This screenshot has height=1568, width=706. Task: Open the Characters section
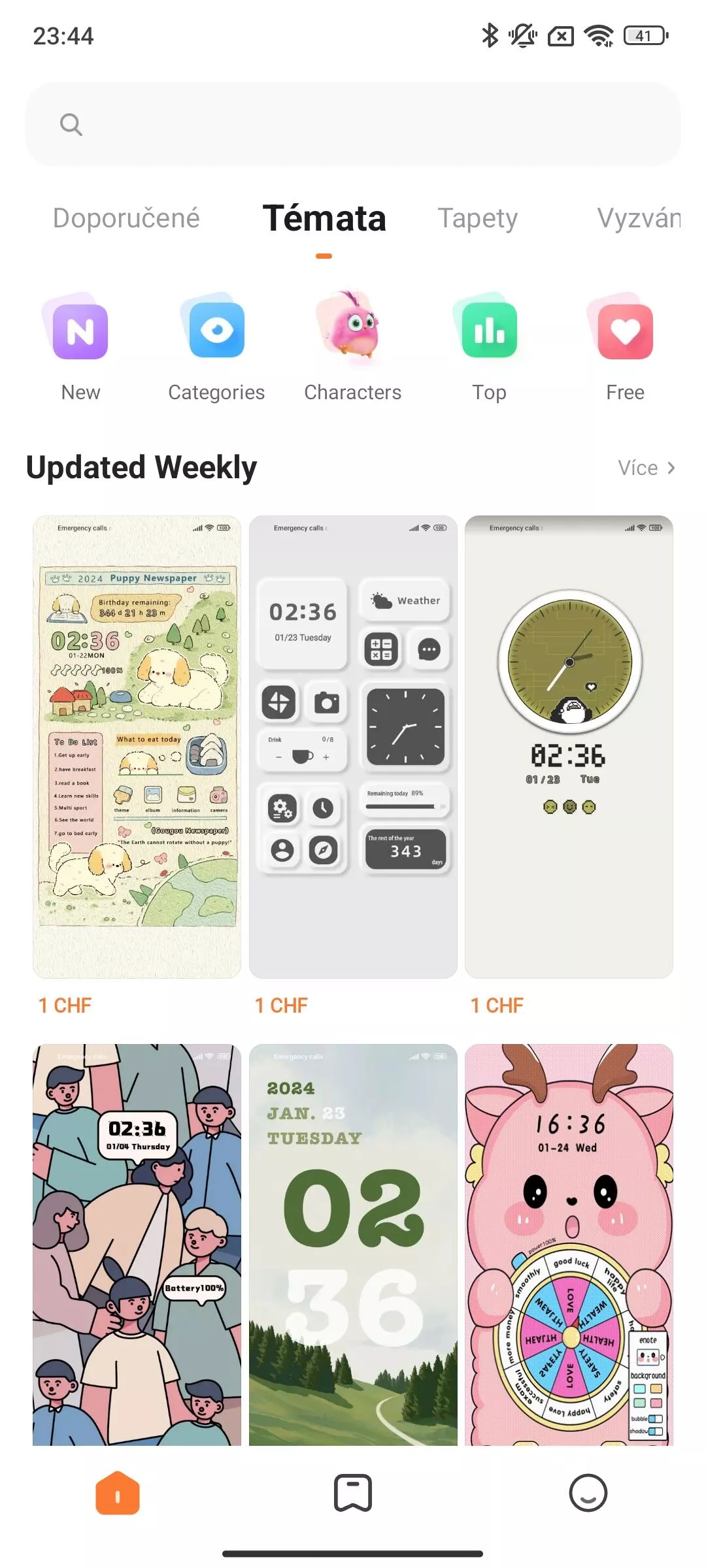pos(353,347)
